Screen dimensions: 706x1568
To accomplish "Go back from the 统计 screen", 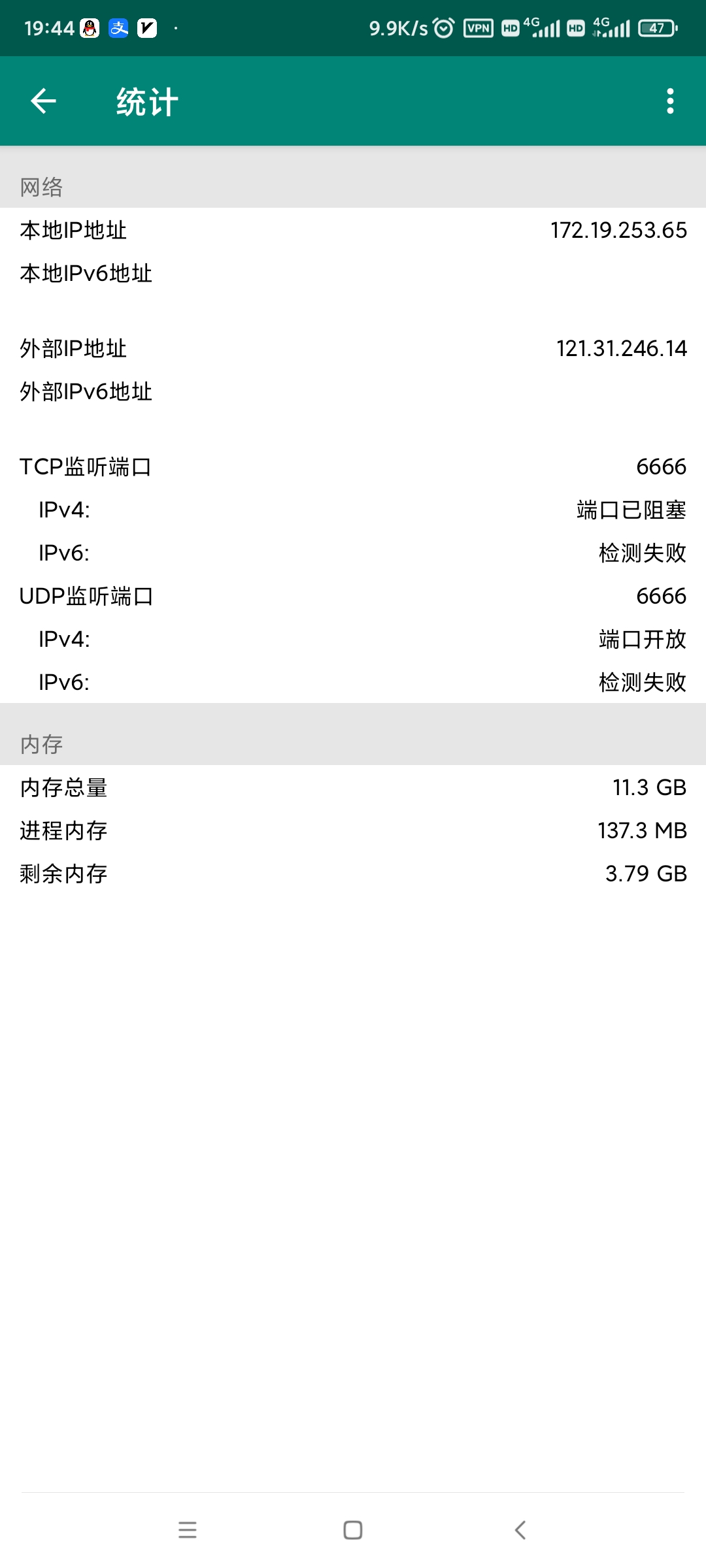I will coord(44,101).
